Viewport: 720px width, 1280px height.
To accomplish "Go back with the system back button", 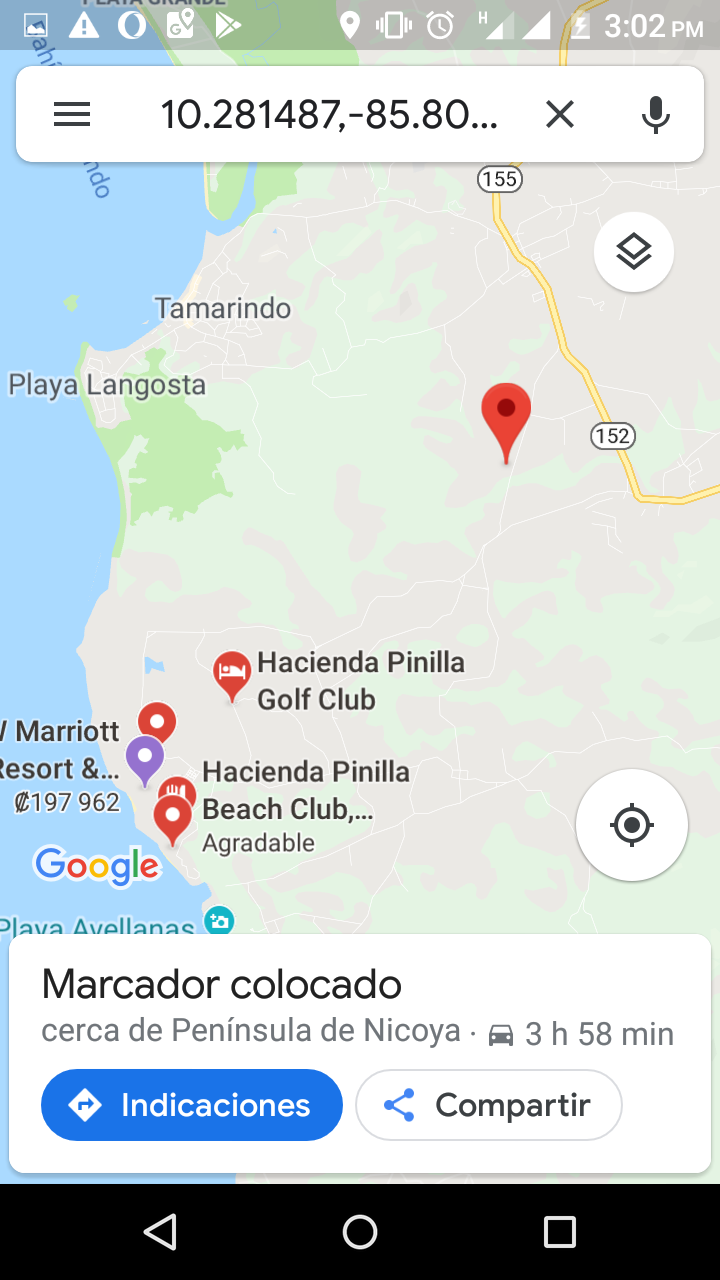I will pos(160,1232).
